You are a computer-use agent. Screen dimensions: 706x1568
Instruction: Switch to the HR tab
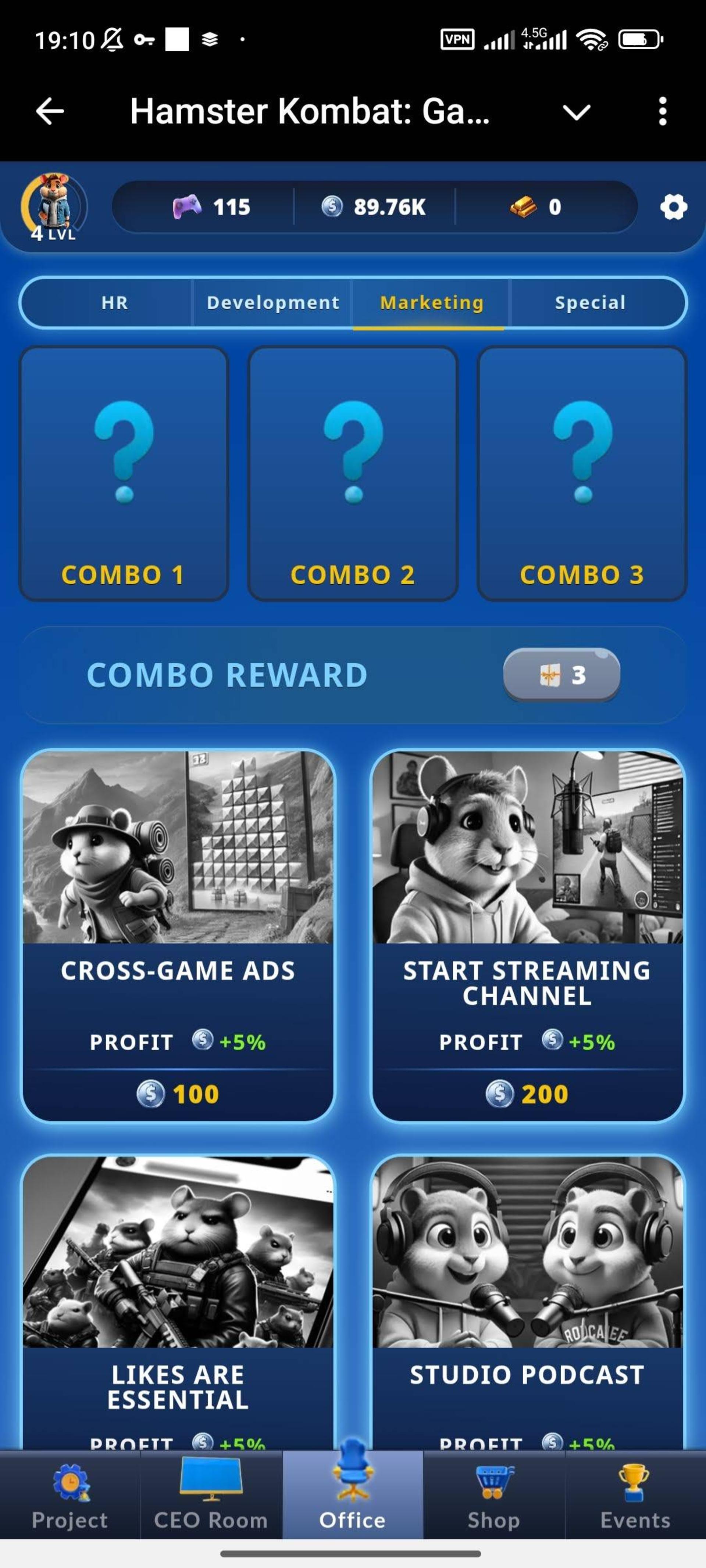(114, 302)
